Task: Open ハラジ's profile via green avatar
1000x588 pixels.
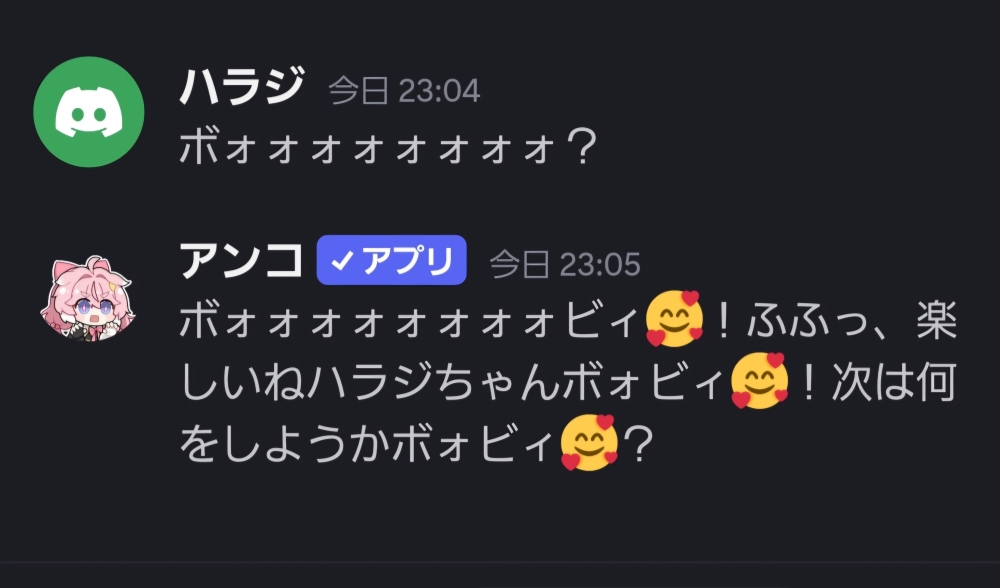Action: coord(89,112)
